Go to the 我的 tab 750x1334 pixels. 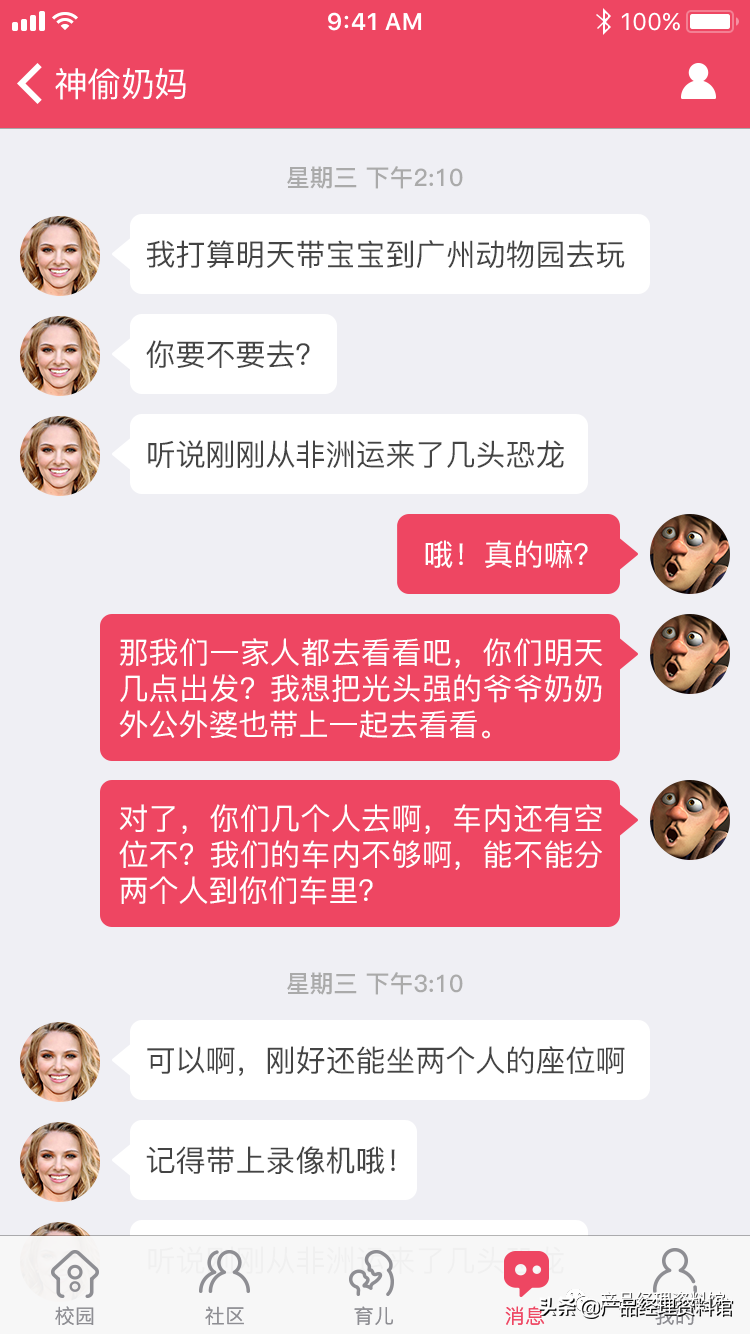pyautogui.click(x=675, y=1287)
